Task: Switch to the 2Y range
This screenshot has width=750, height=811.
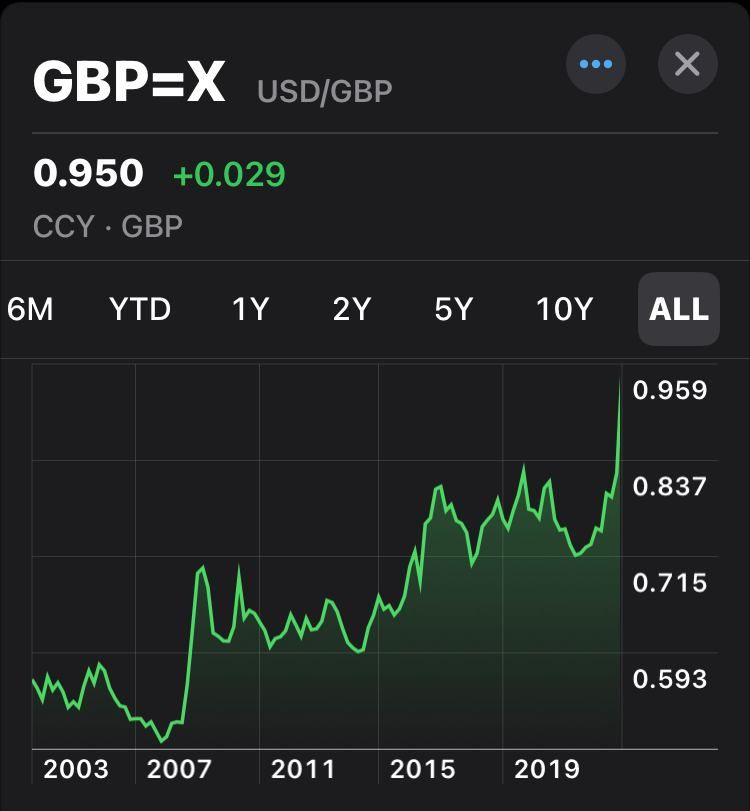Action: (x=352, y=309)
